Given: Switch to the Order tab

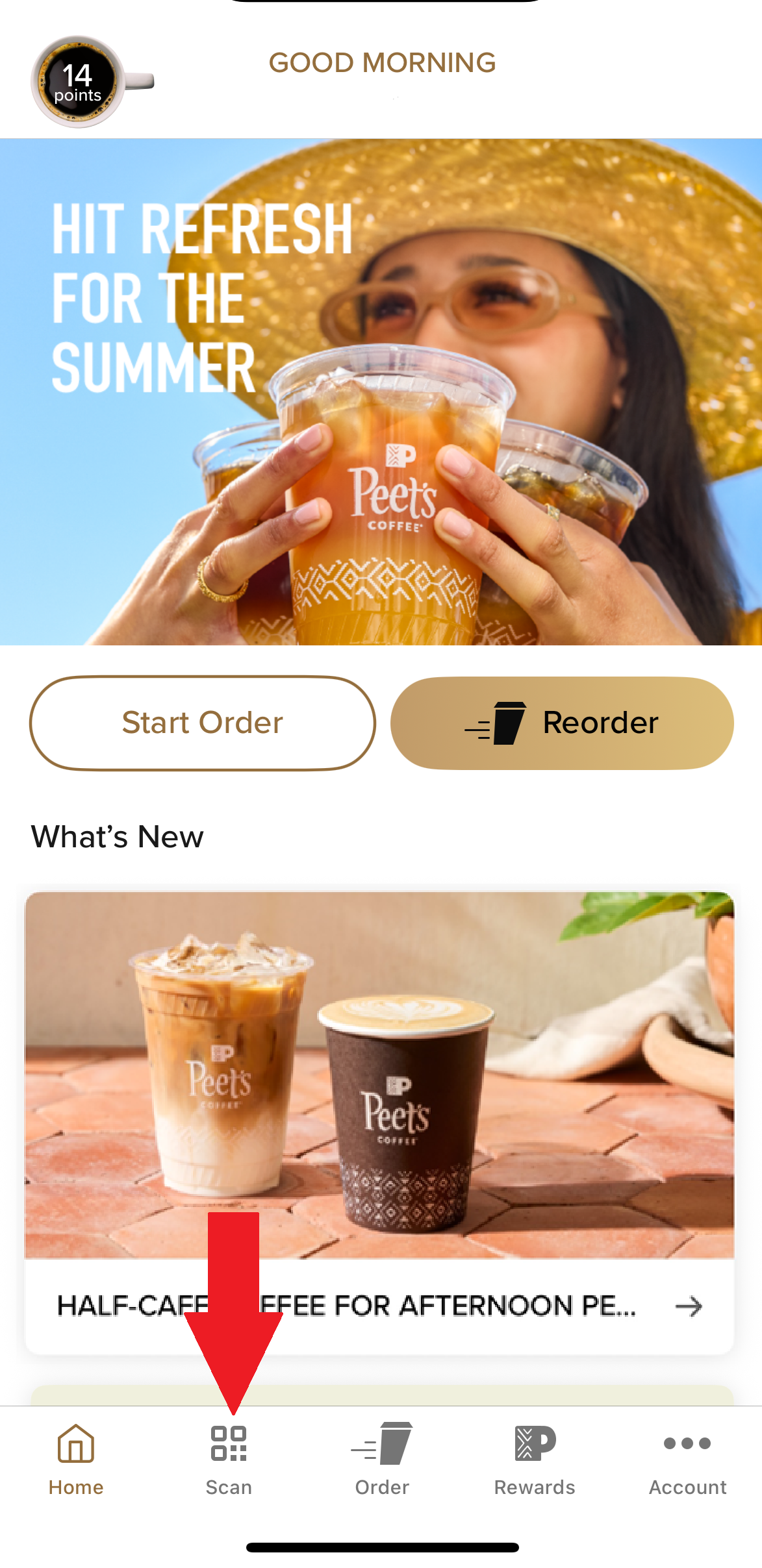Looking at the screenshot, I should [x=382, y=1459].
